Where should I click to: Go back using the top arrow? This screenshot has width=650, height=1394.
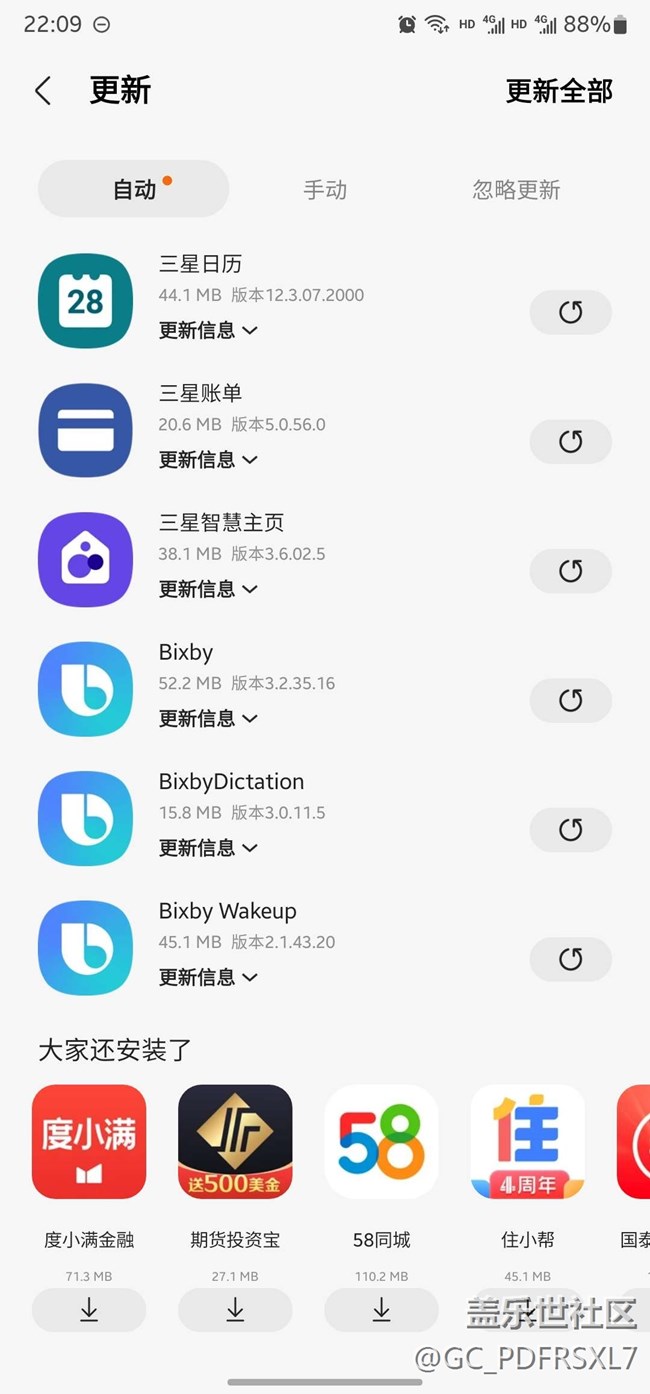43,91
